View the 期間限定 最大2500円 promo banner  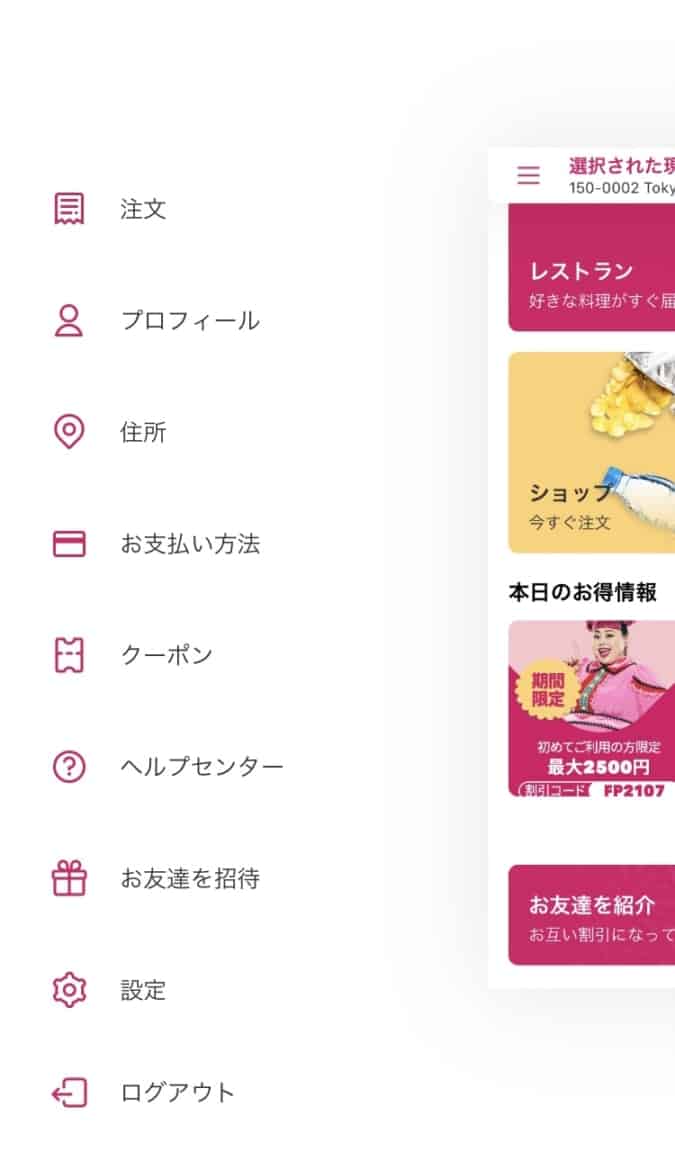coord(592,708)
